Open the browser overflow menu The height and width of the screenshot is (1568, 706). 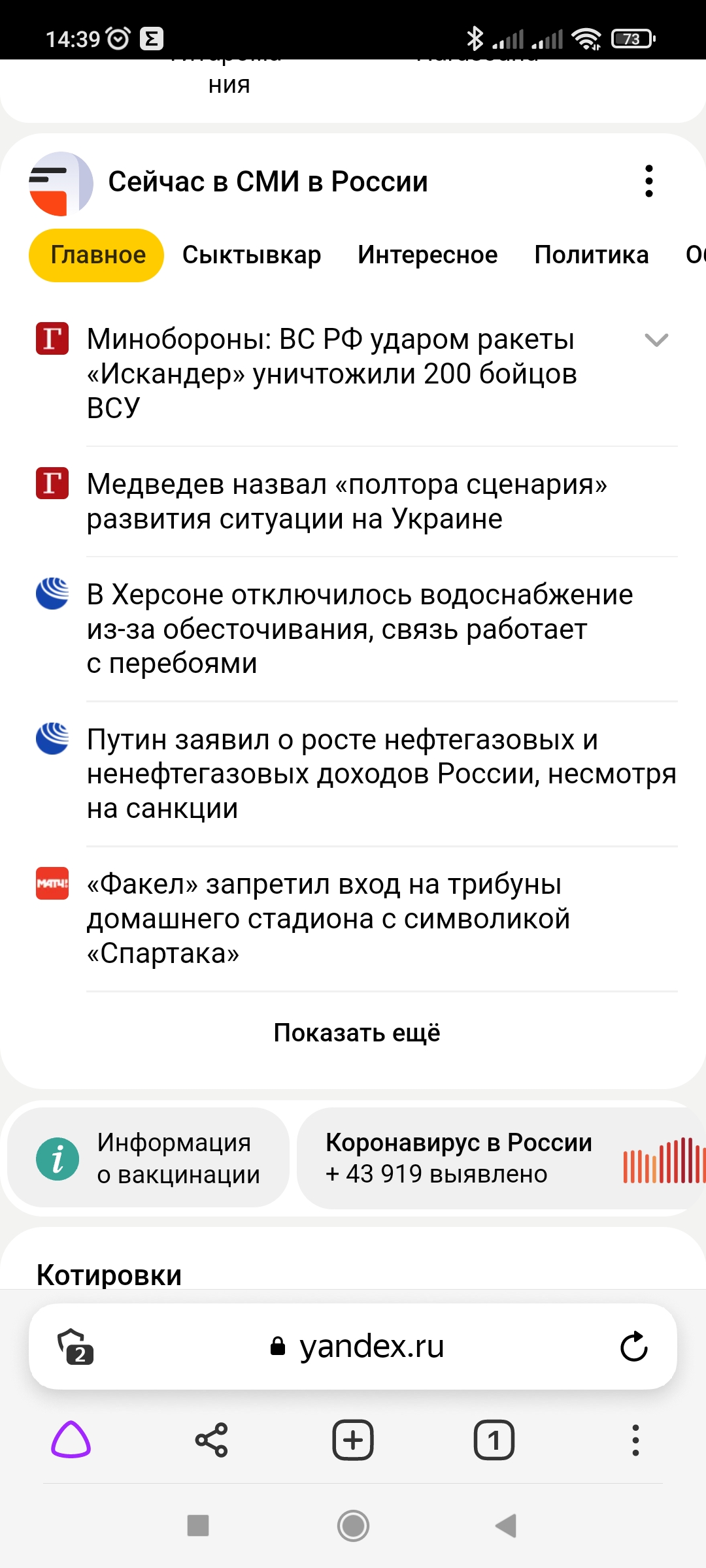[x=635, y=1439]
